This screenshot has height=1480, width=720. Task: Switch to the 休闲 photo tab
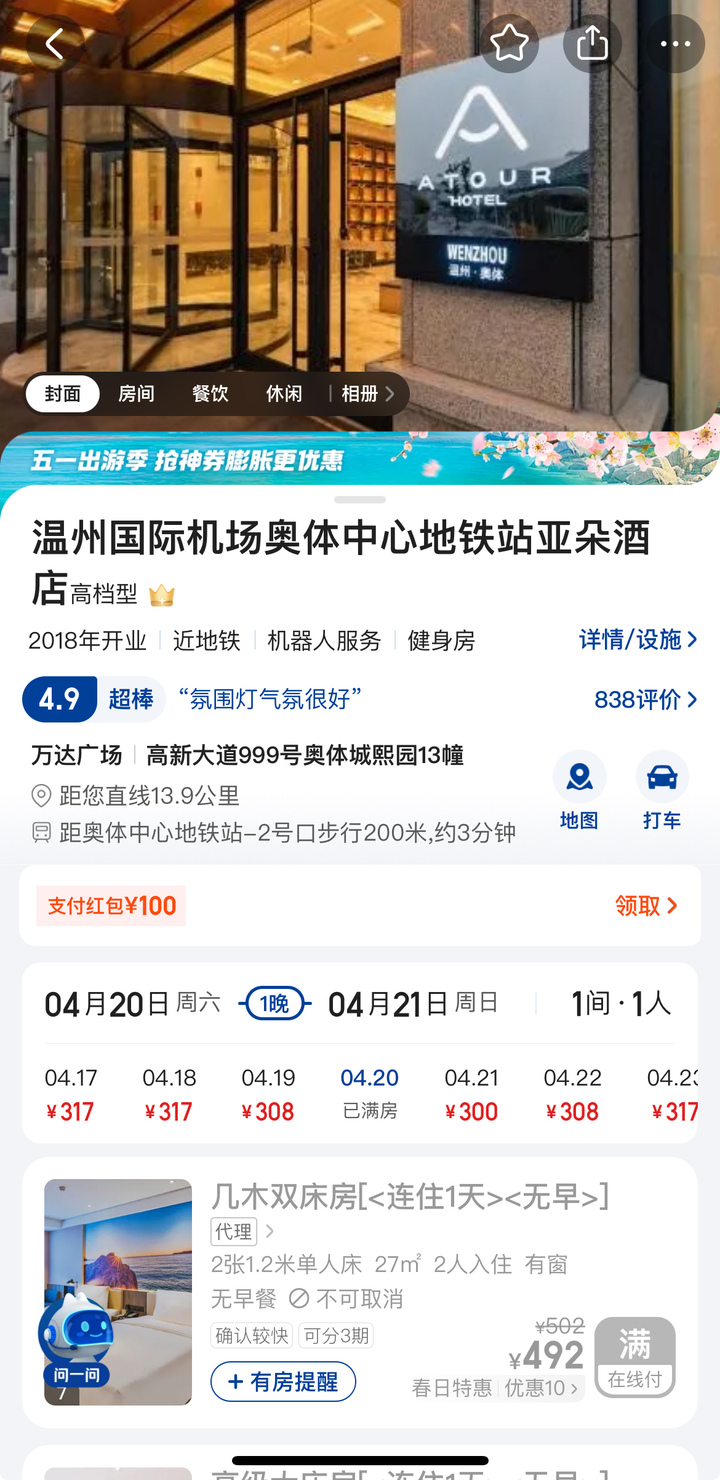(x=284, y=394)
